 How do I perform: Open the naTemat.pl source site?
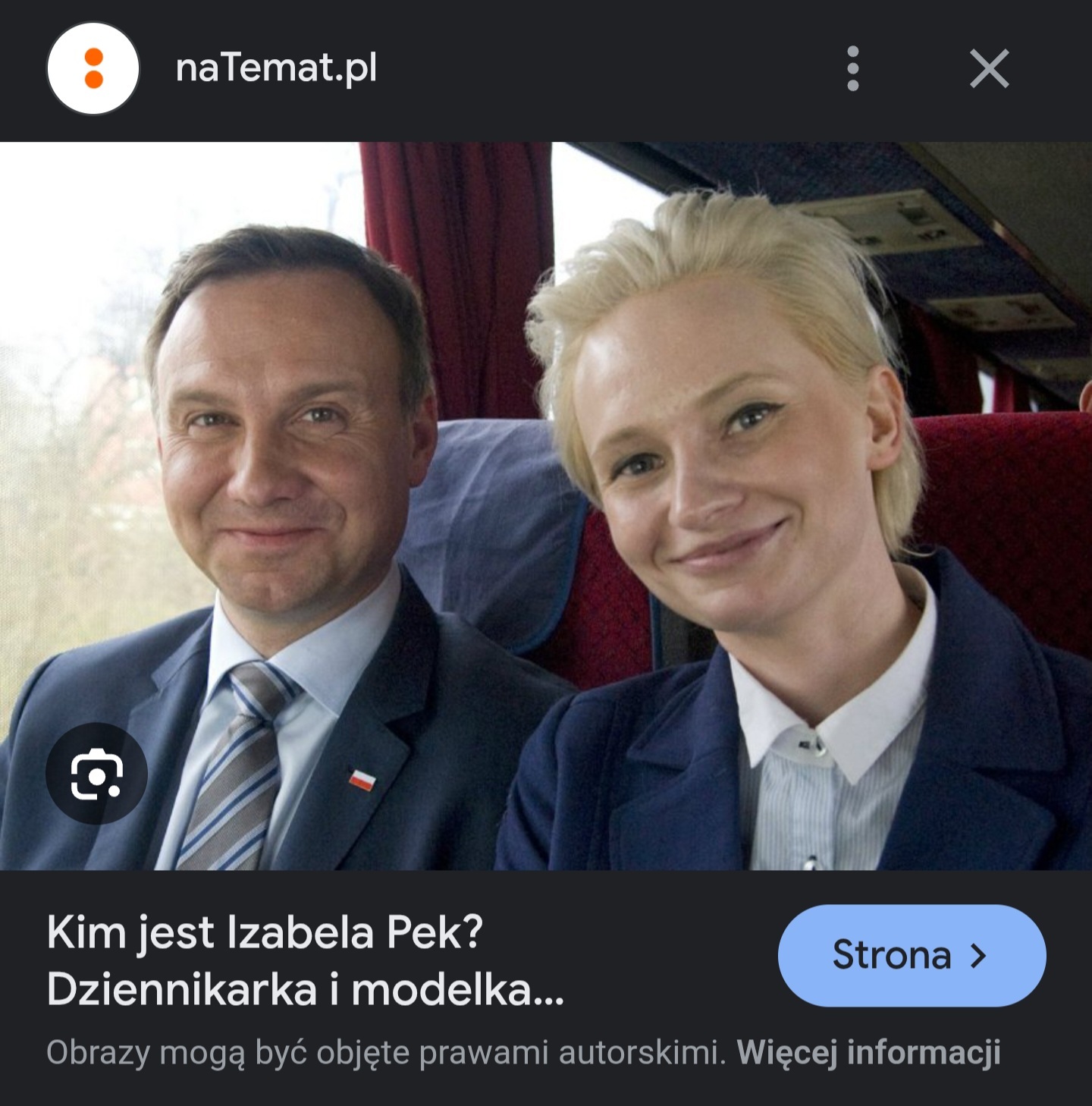[276, 68]
